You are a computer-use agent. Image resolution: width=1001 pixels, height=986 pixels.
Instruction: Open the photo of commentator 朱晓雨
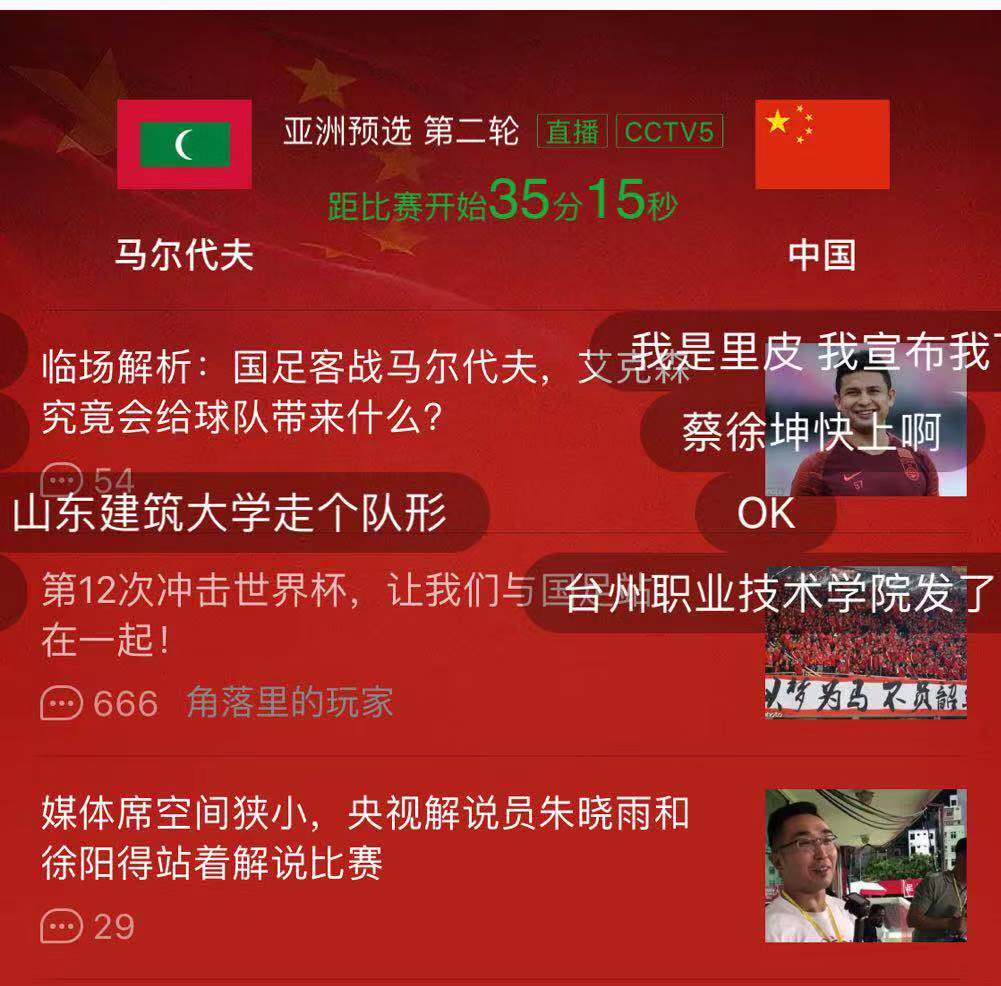(x=865, y=865)
